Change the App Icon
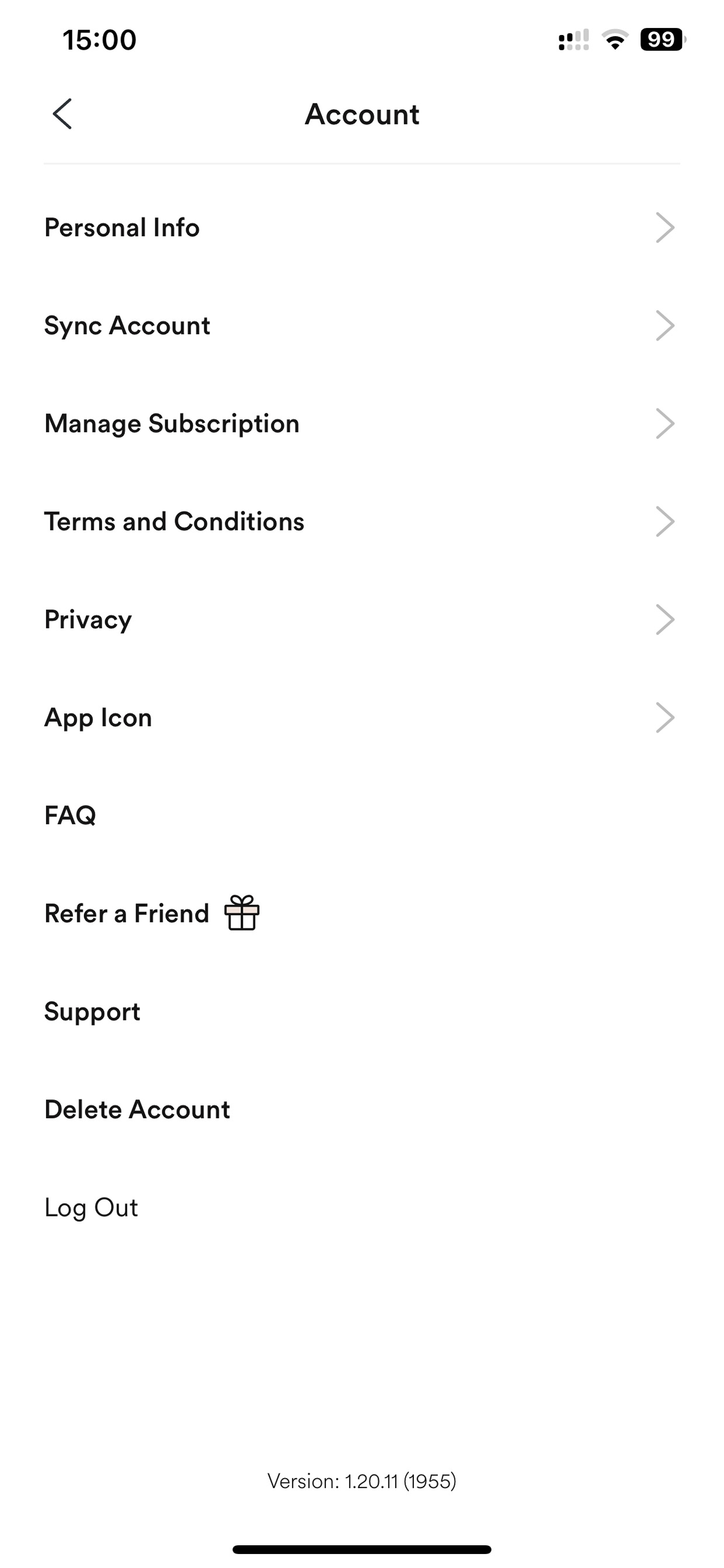The height and width of the screenshot is (1568, 724). coord(362,717)
